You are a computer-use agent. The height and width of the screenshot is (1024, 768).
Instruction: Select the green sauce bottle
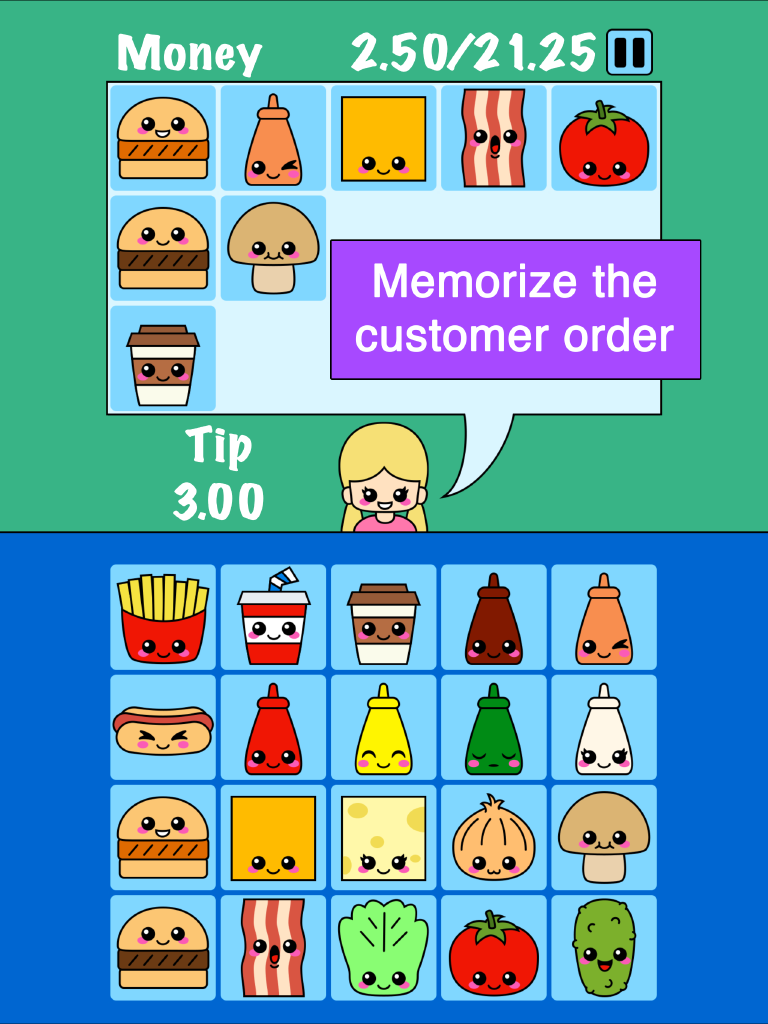493,727
